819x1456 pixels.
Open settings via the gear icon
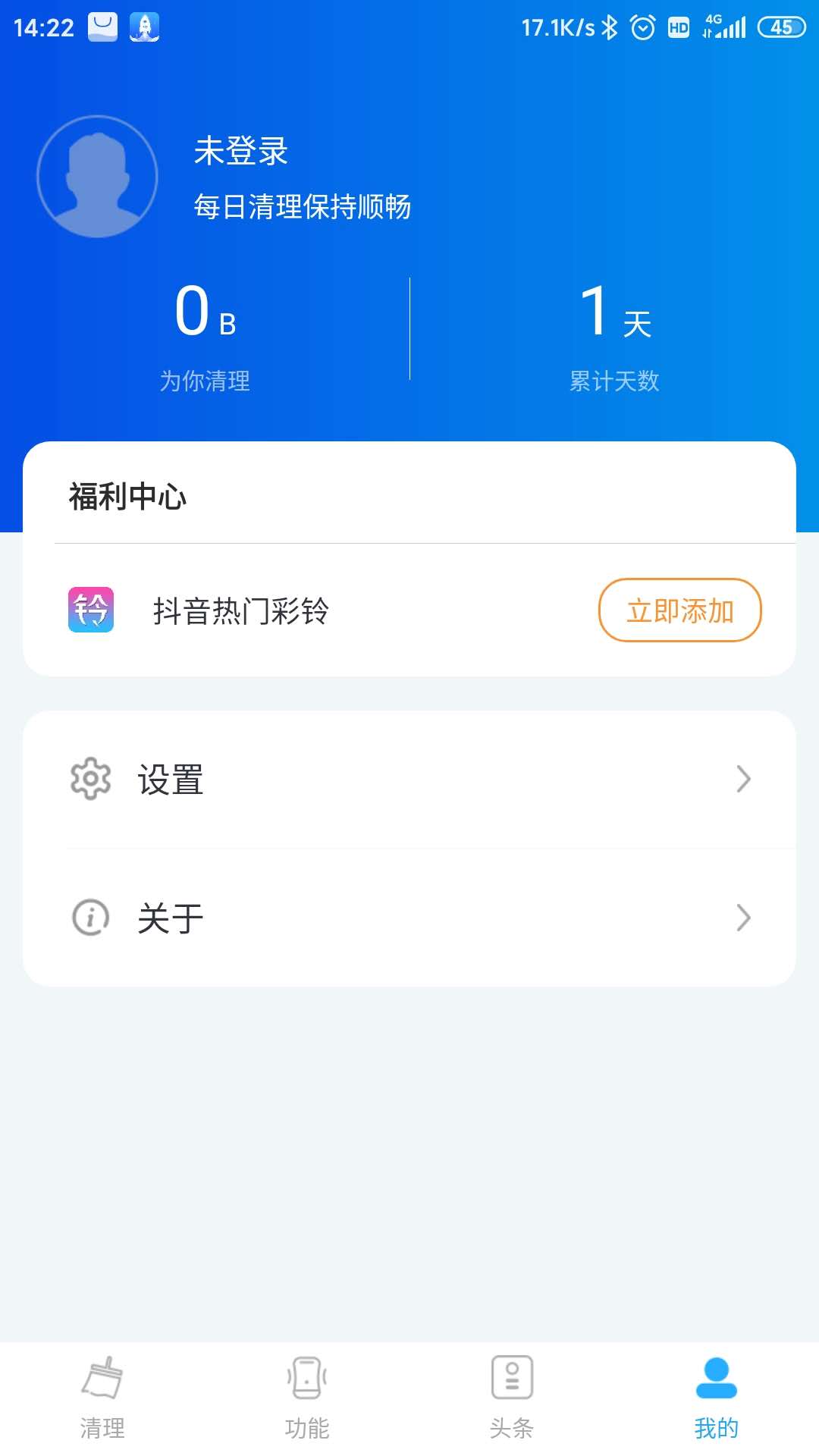(x=89, y=778)
